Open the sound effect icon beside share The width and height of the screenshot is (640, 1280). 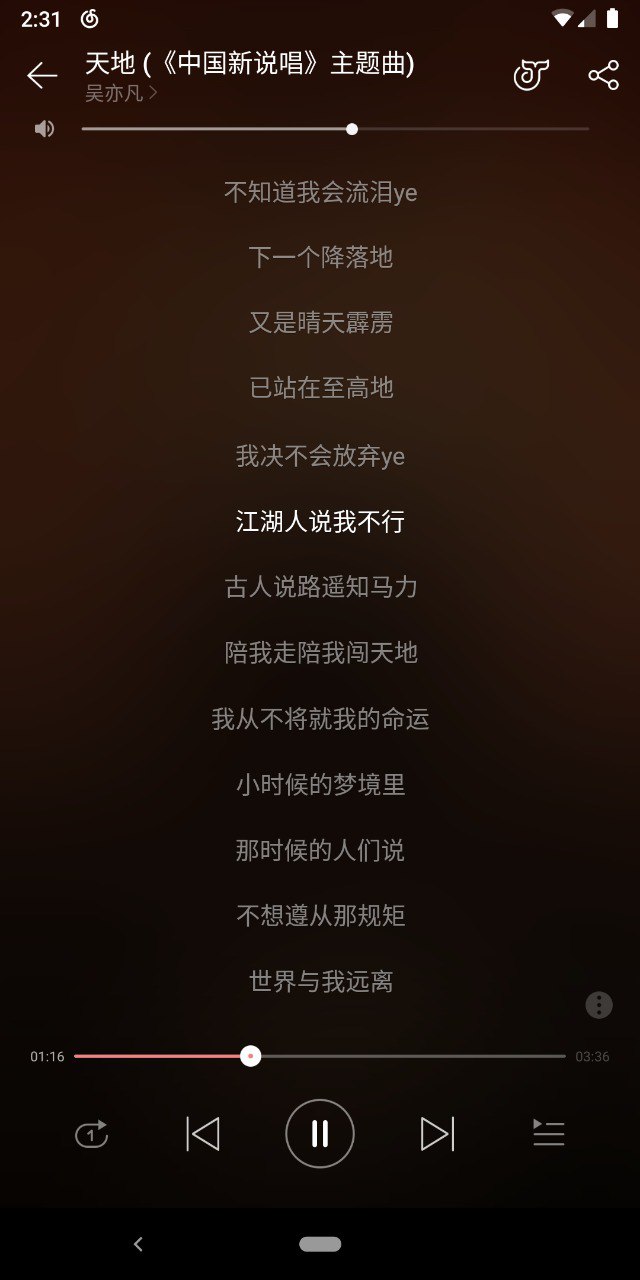[531, 76]
